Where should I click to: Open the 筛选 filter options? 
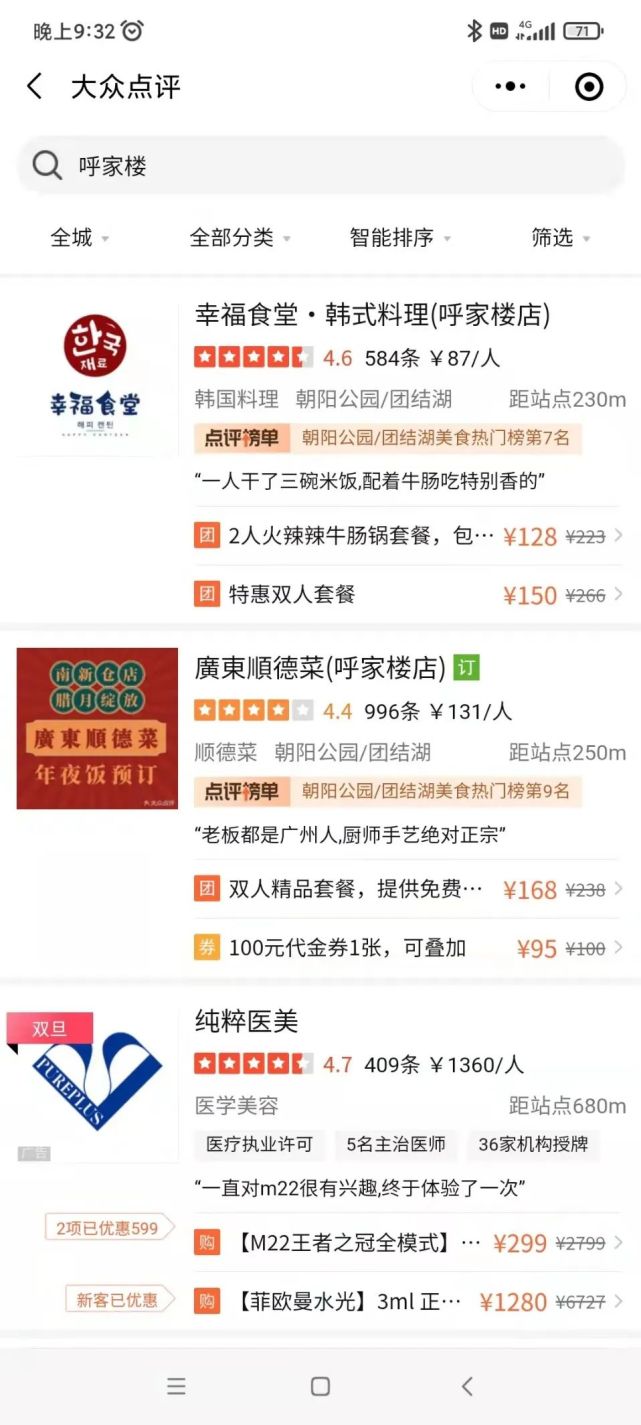[560, 238]
